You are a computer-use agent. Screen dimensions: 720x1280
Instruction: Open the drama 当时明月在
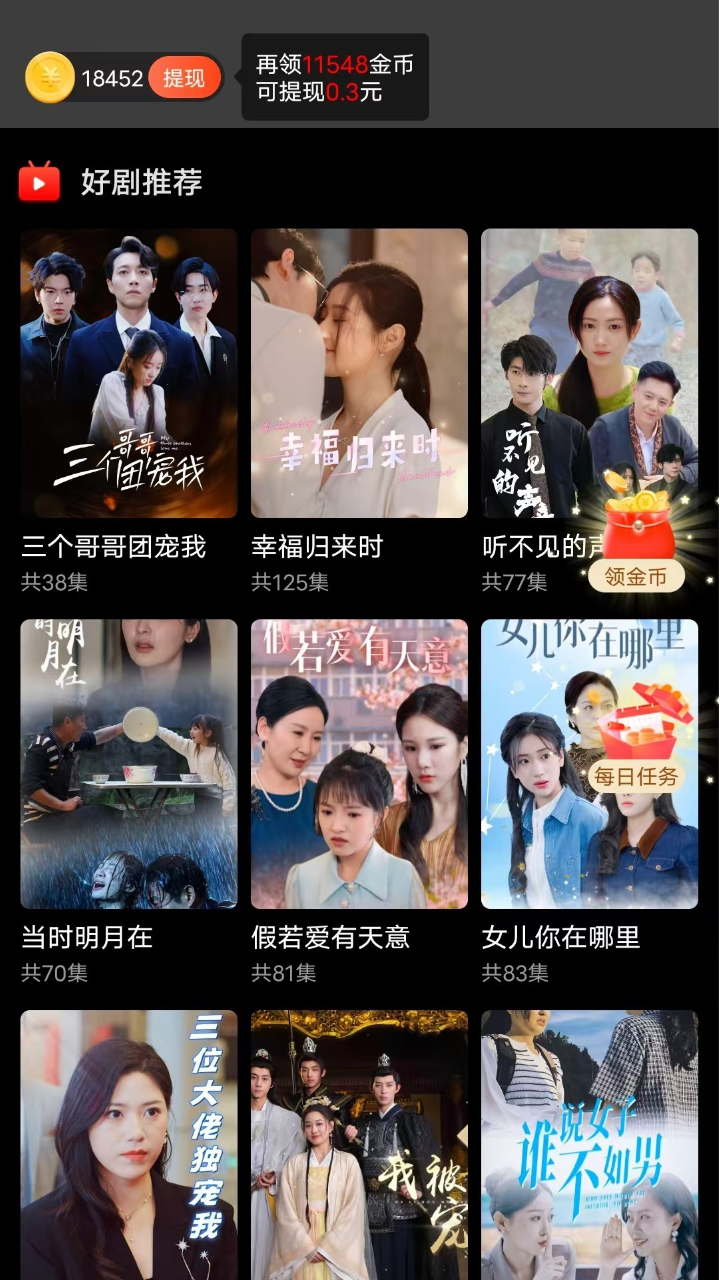point(129,764)
